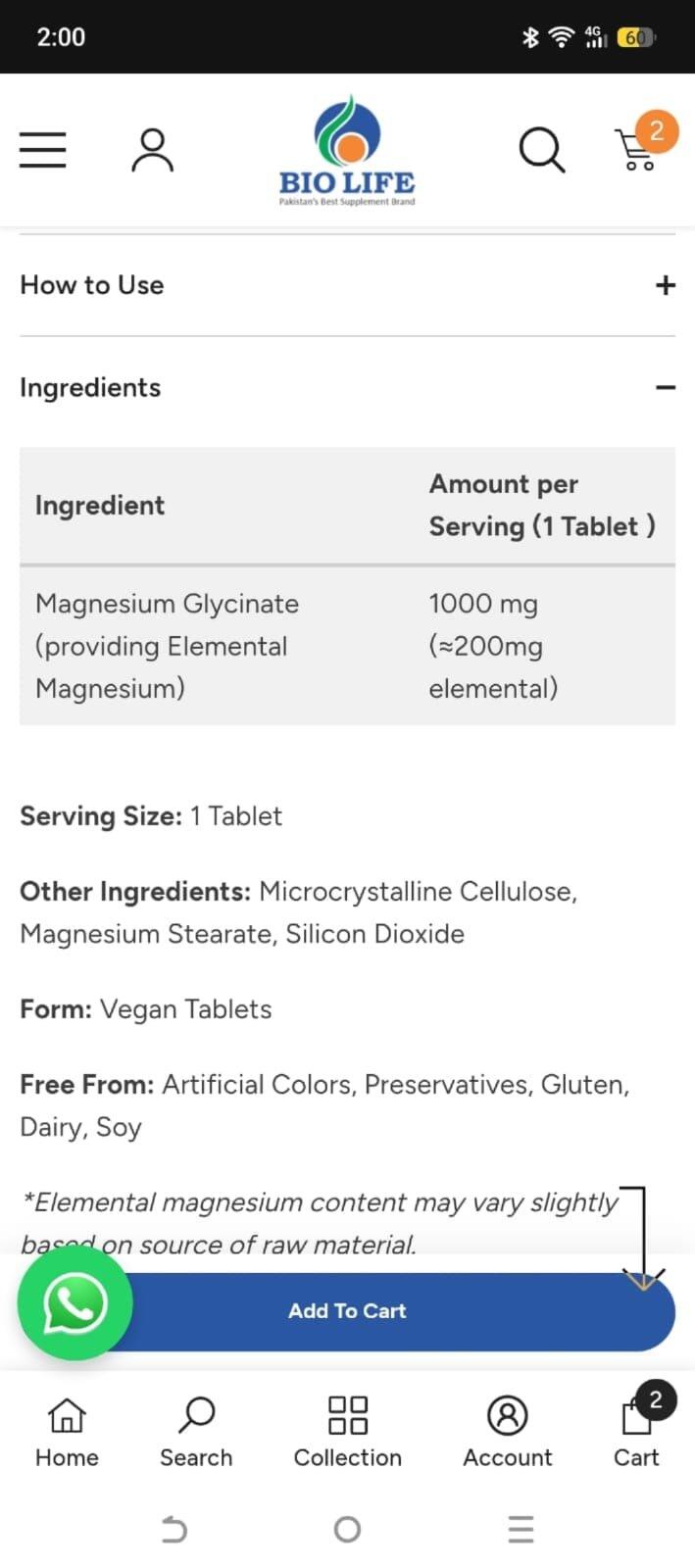
Task: Go to the Bio Life logo homepage
Action: coord(347,150)
